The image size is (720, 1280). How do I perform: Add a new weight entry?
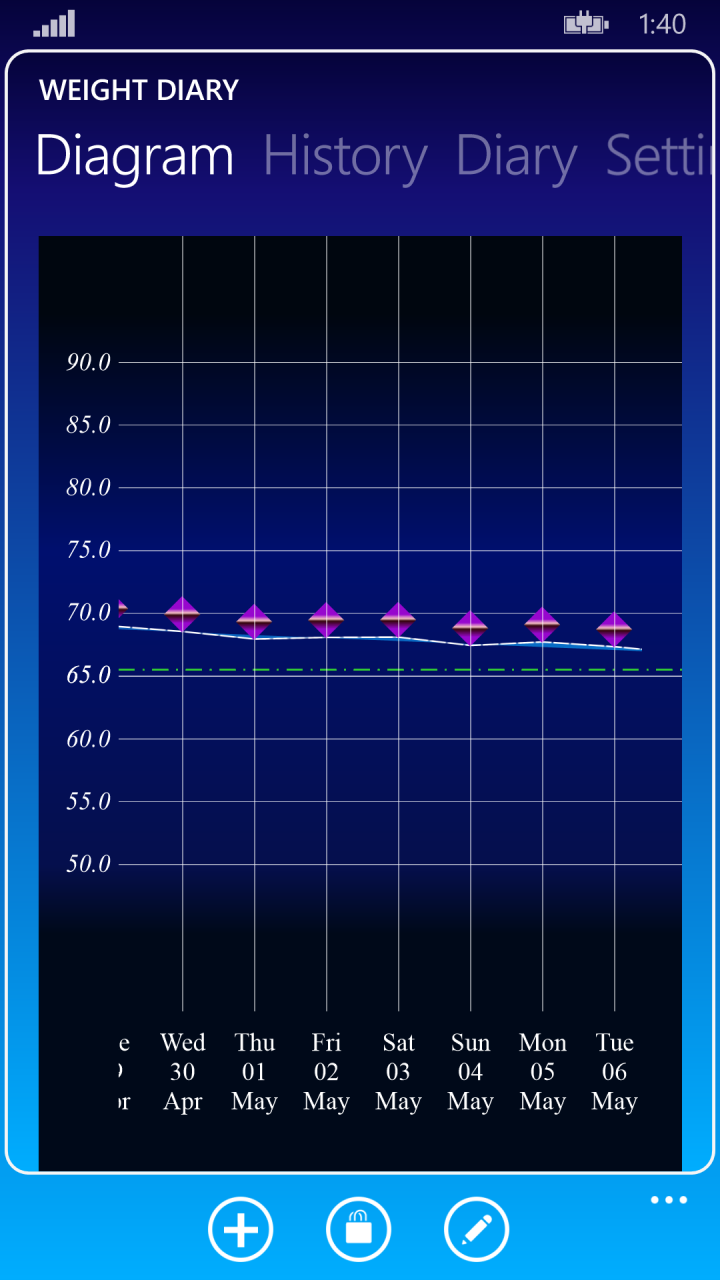[x=240, y=1229]
